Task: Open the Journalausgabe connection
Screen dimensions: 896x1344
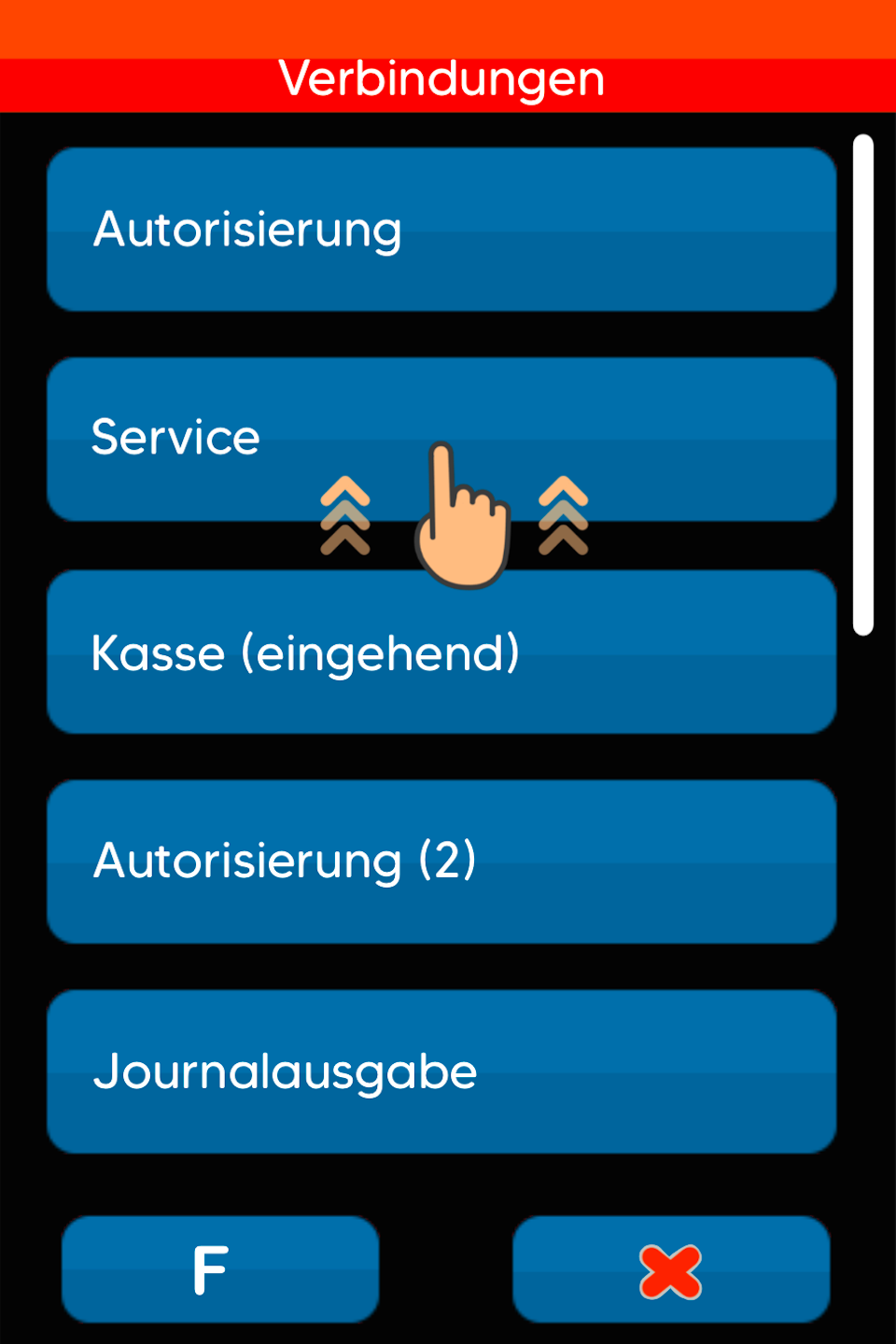Action: pyautogui.click(x=441, y=1071)
